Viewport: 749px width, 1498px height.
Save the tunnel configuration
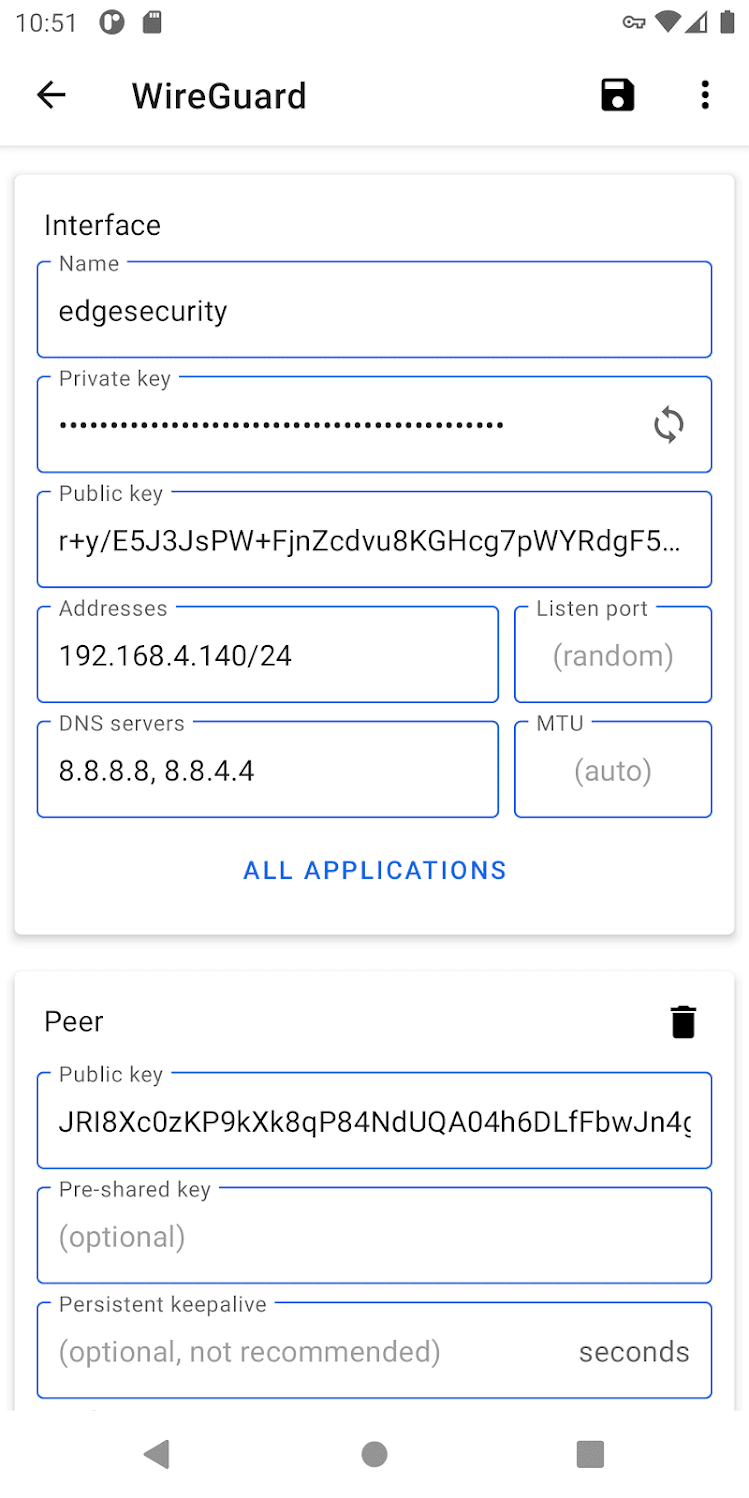click(x=617, y=95)
